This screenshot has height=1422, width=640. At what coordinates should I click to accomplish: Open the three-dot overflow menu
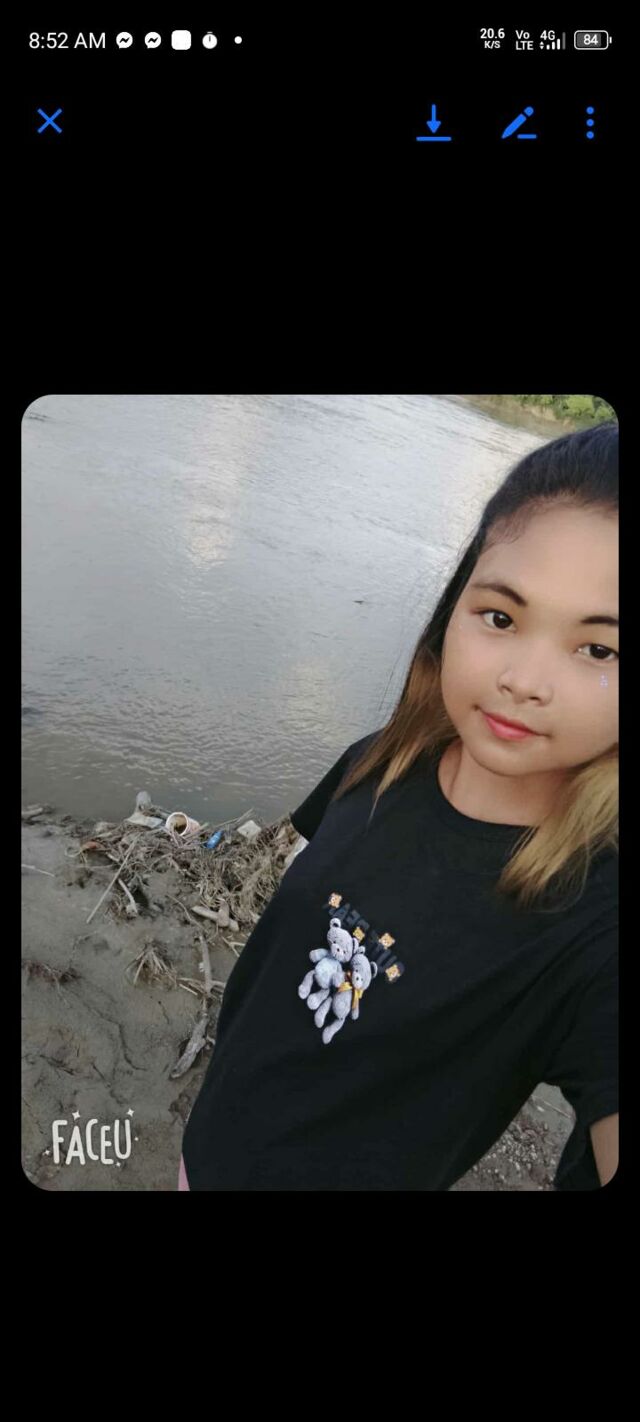590,123
